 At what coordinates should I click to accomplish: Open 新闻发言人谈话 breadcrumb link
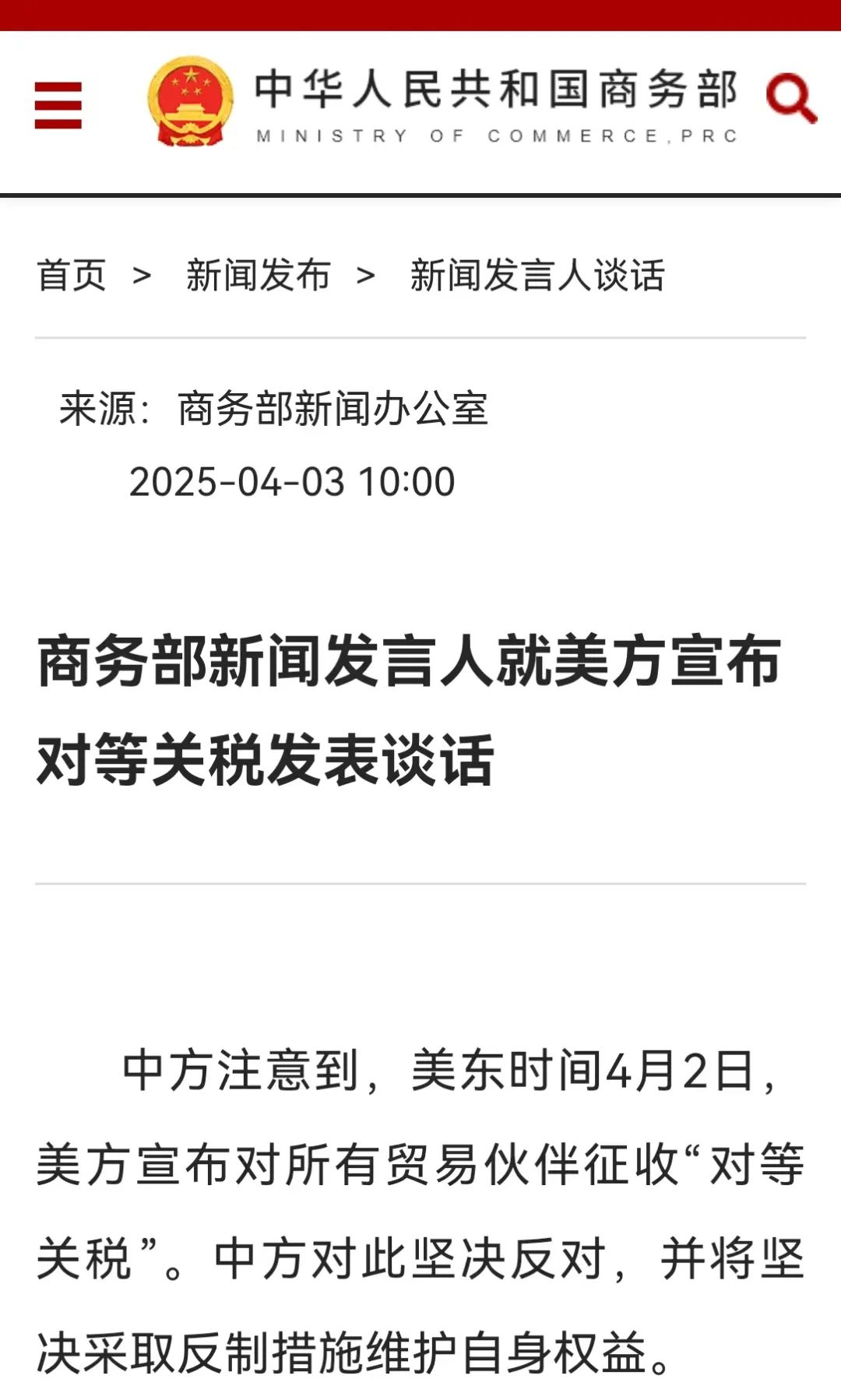pos(537,275)
